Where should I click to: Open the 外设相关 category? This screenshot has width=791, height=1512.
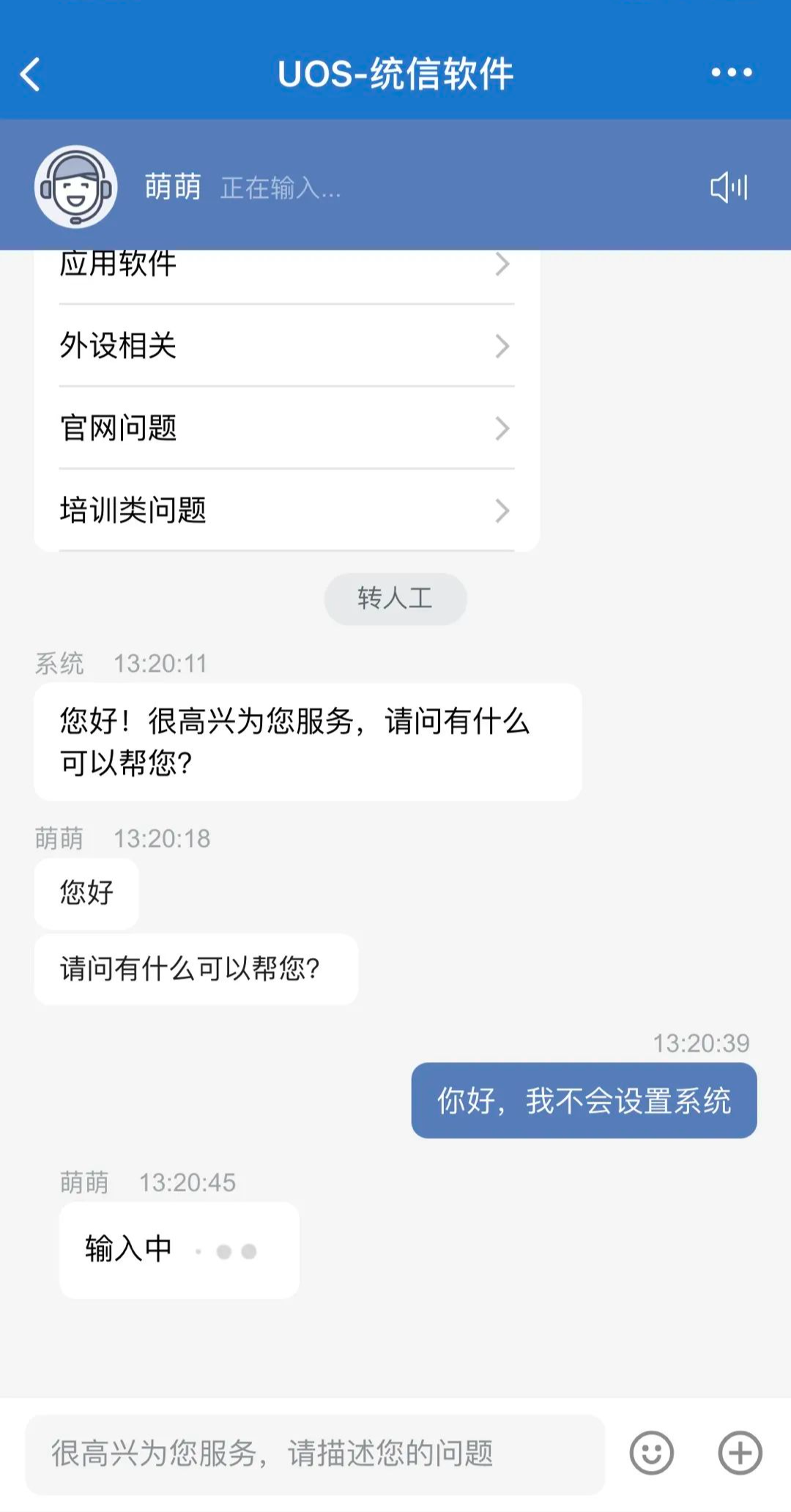[286, 346]
